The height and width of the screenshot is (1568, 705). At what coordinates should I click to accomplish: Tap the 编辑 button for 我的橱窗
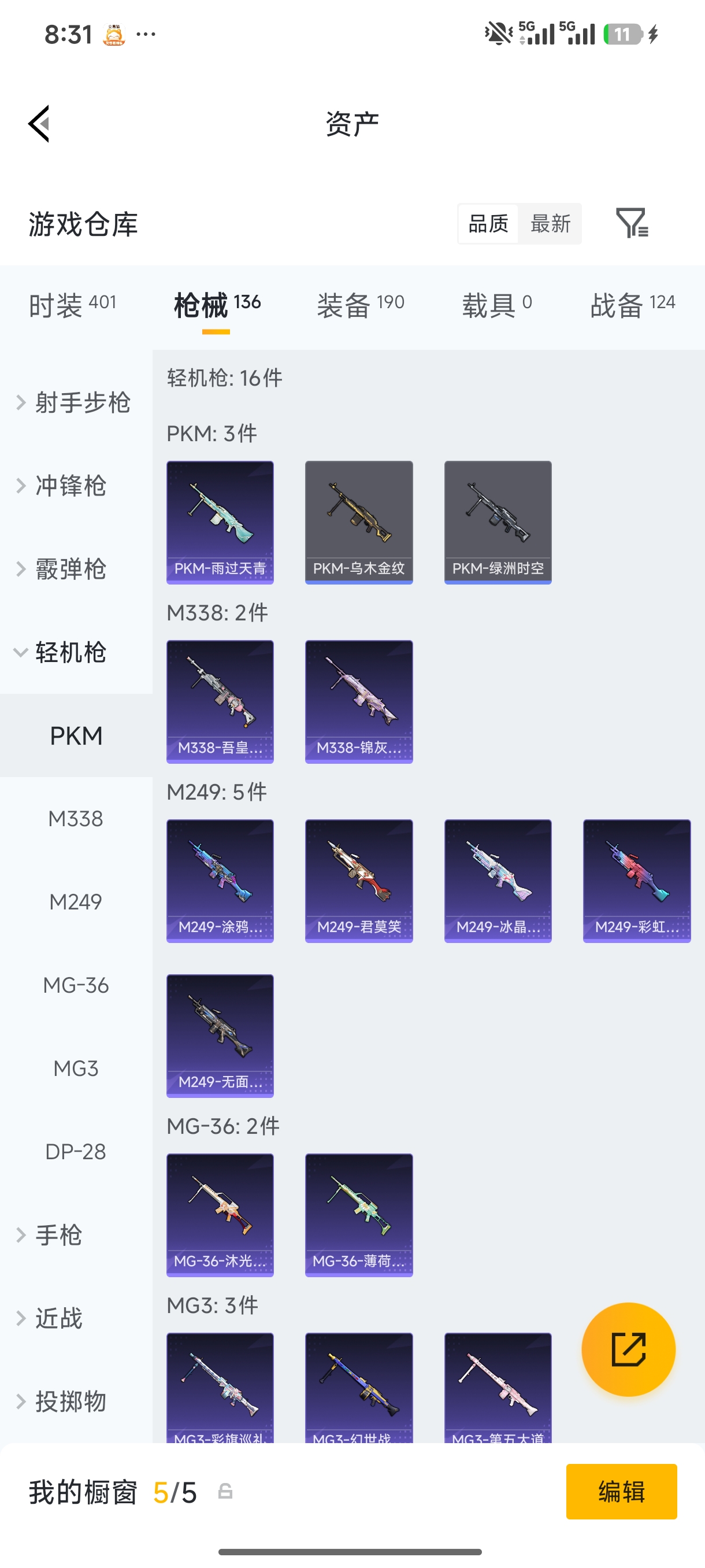(x=621, y=1491)
